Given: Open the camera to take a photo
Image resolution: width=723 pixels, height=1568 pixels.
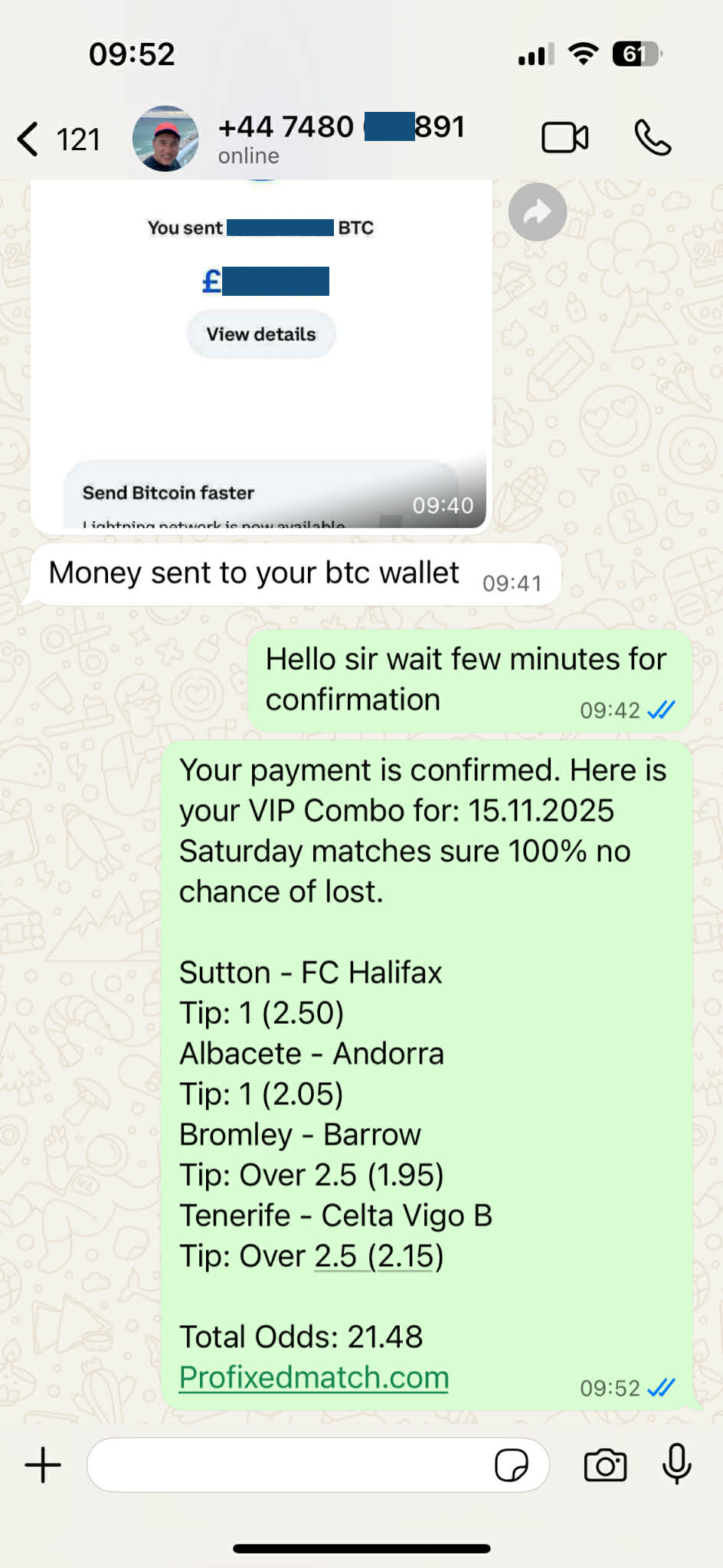Looking at the screenshot, I should point(605,1465).
